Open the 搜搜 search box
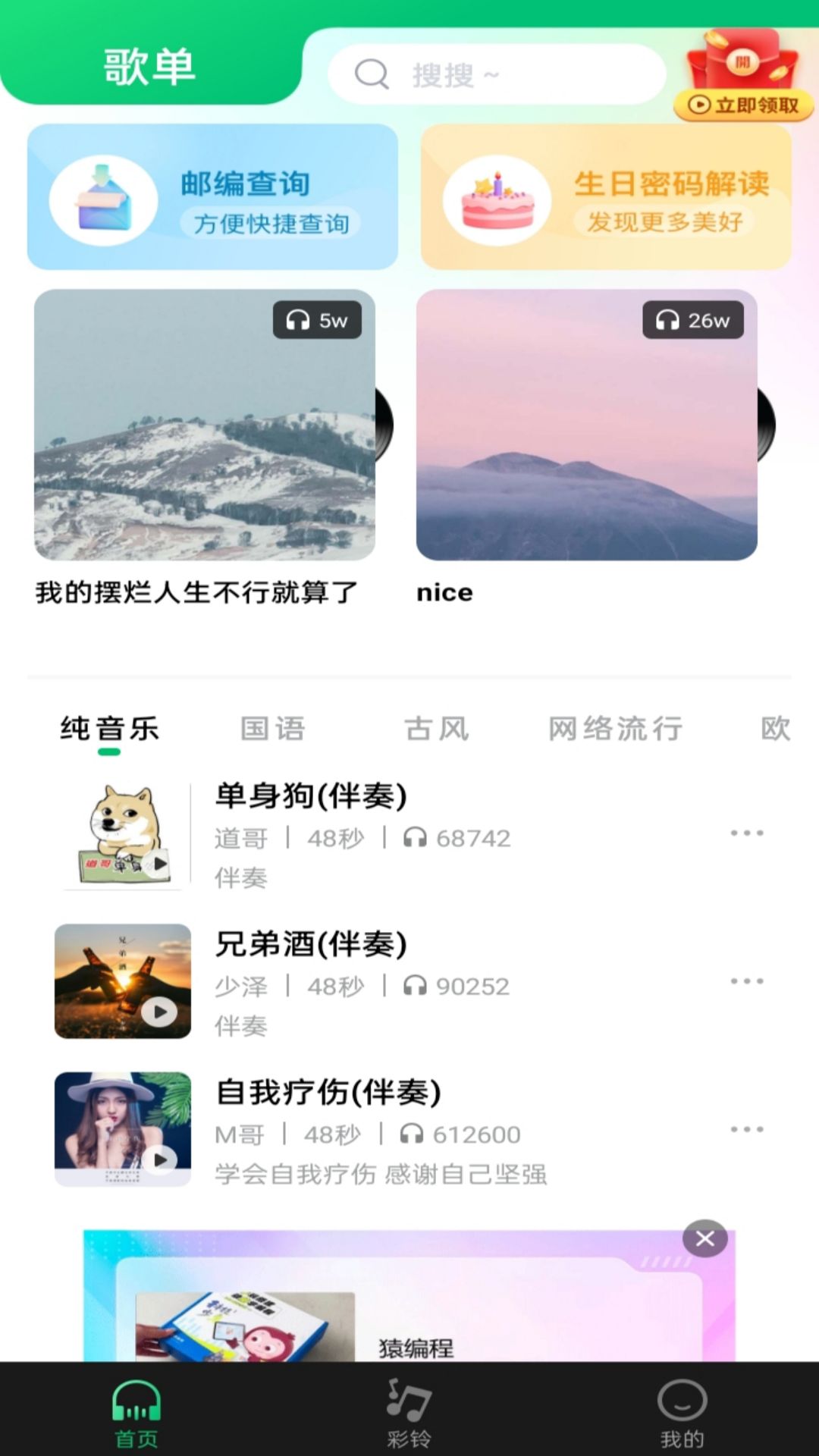Viewport: 819px width, 1456px height. (497, 74)
